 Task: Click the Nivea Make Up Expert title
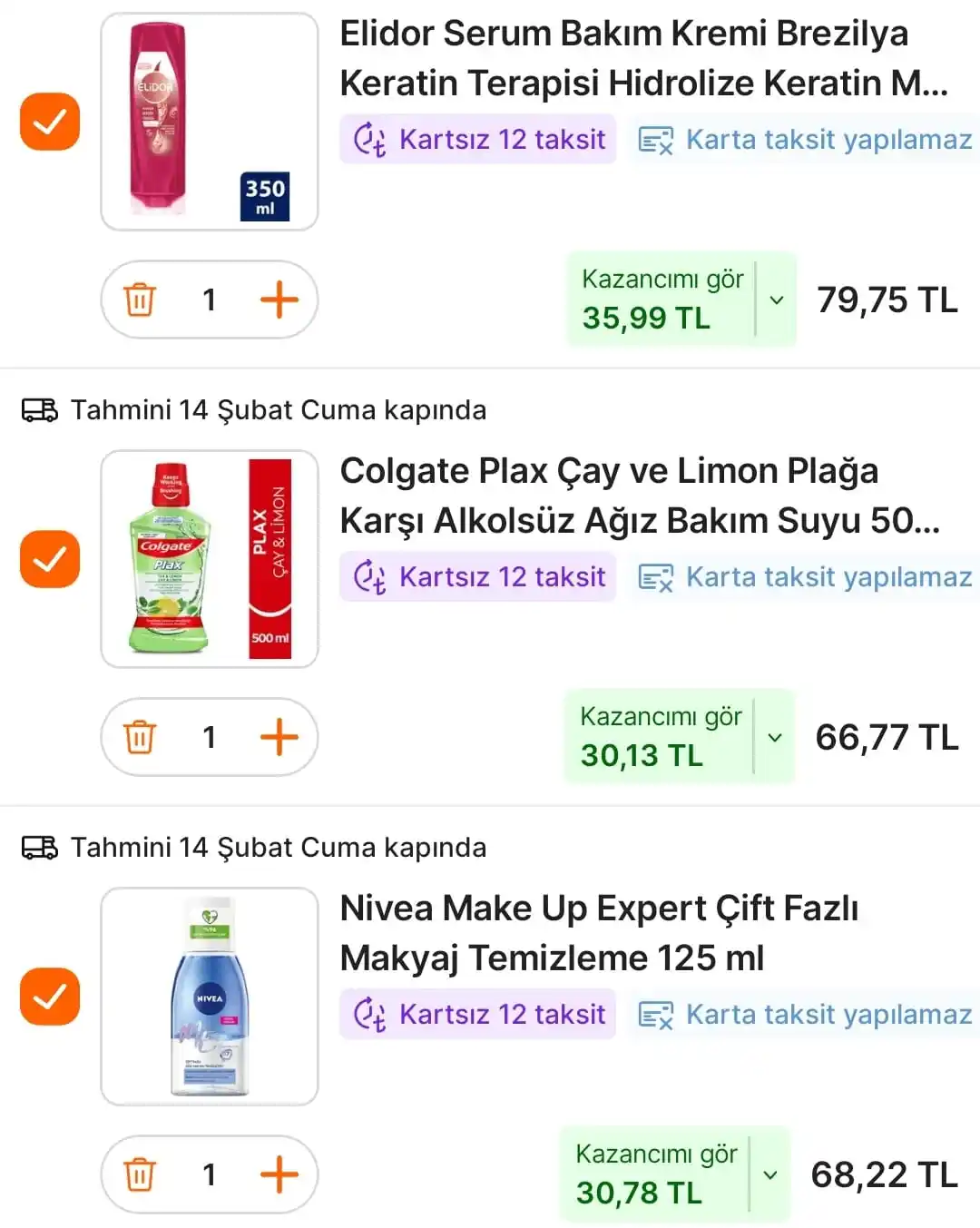pos(599,932)
